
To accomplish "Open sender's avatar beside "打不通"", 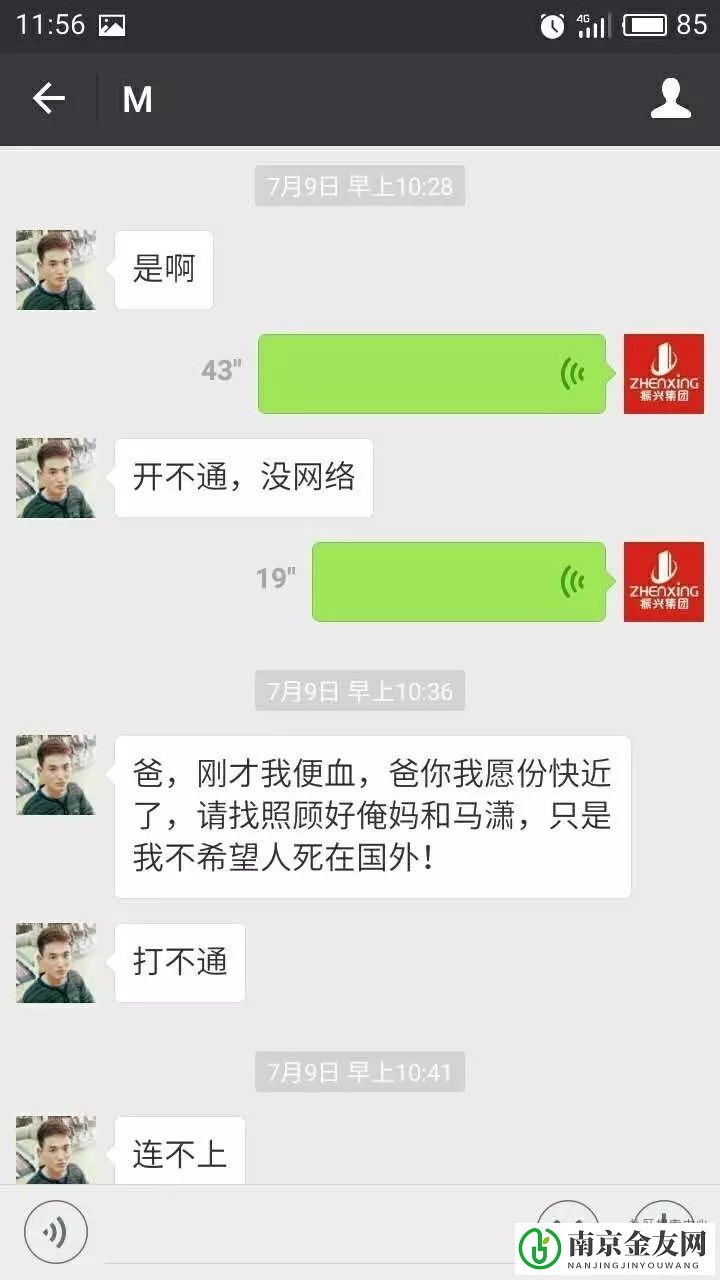I will 56,963.
